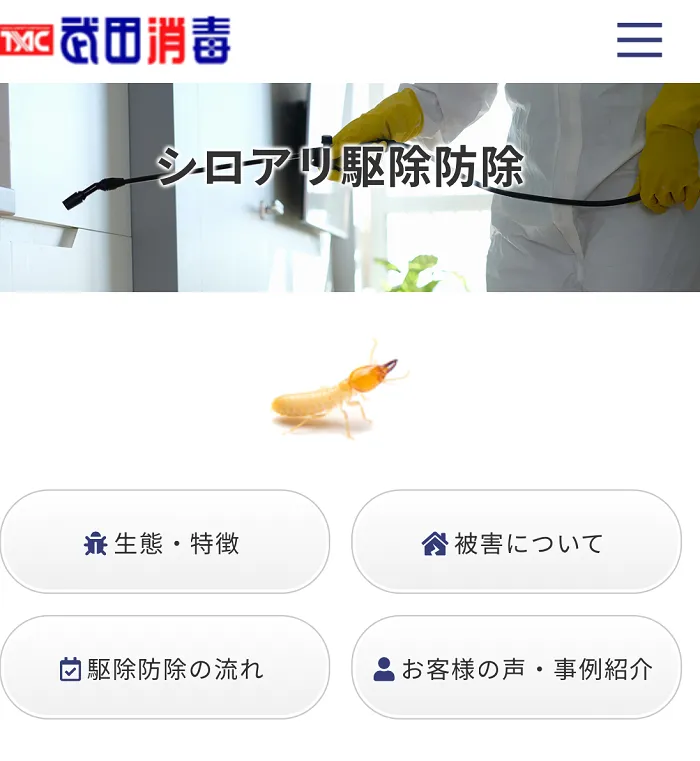The height and width of the screenshot is (761, 700).
Task: Open the hamburger navigation menu
Action: (x=639, y=40)
